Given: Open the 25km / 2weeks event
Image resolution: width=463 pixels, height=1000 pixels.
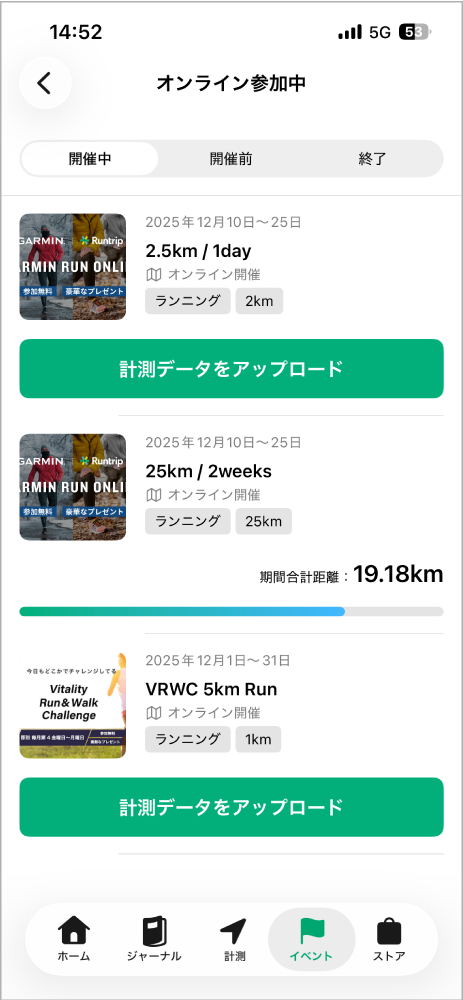Looking at the screenshot, I should click(x=232, y=487).
